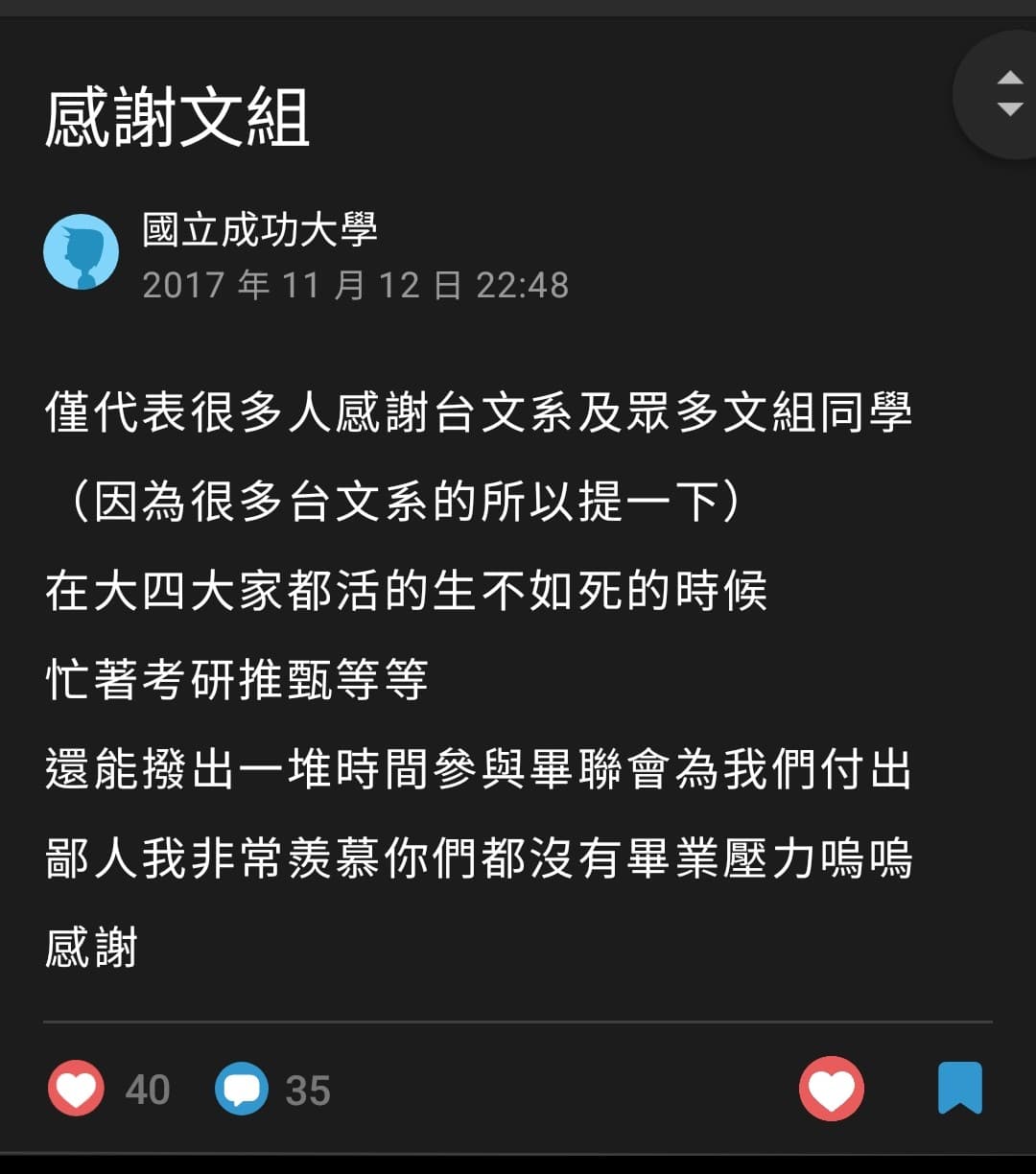Open 國立成功大學 school page
Image resolution: width=1036 pixels, height=1174 pixels.
tap(260, 230)
